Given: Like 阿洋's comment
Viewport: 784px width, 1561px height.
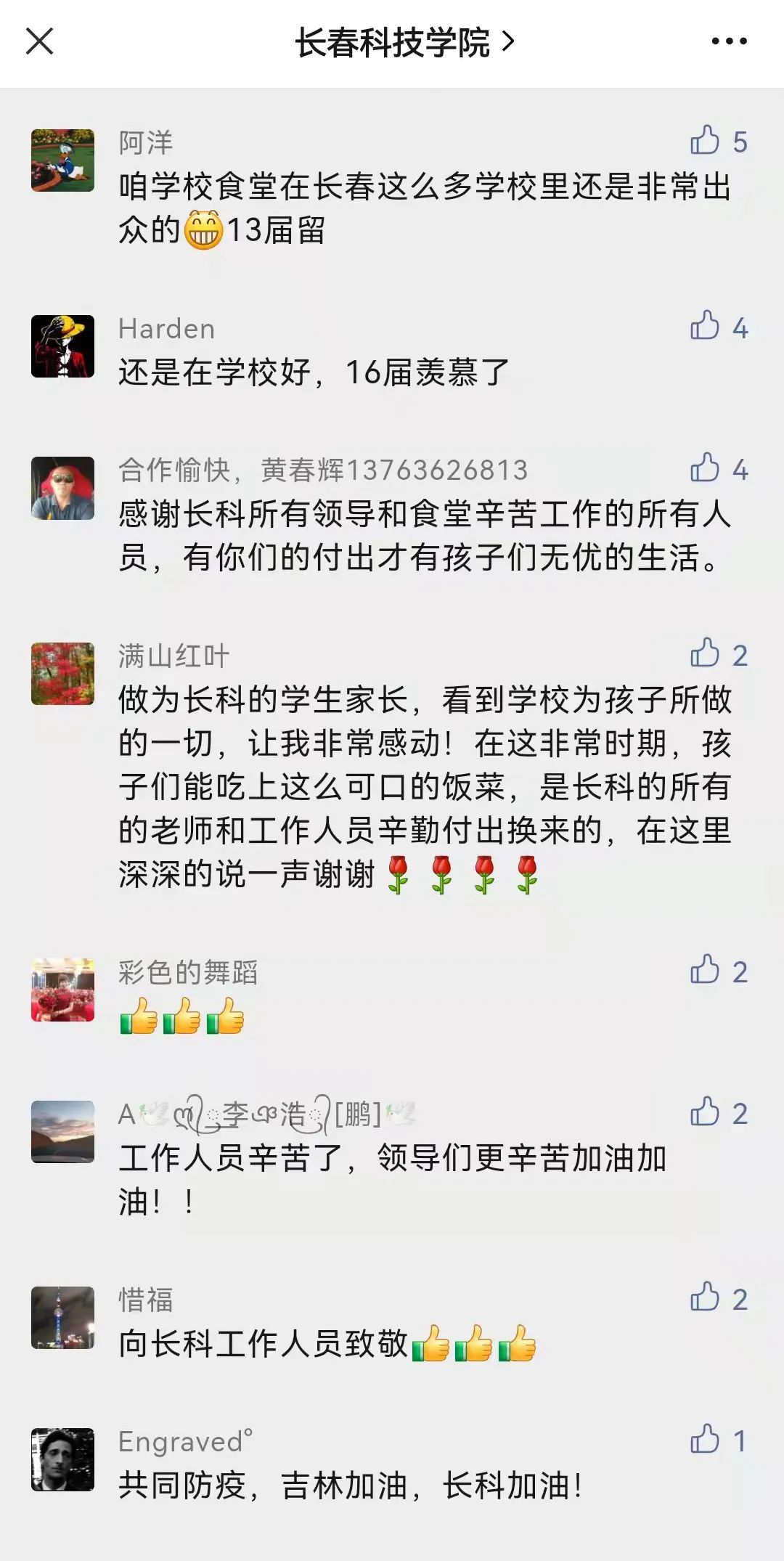Looking at the screenshot, I should pos(705,141).
